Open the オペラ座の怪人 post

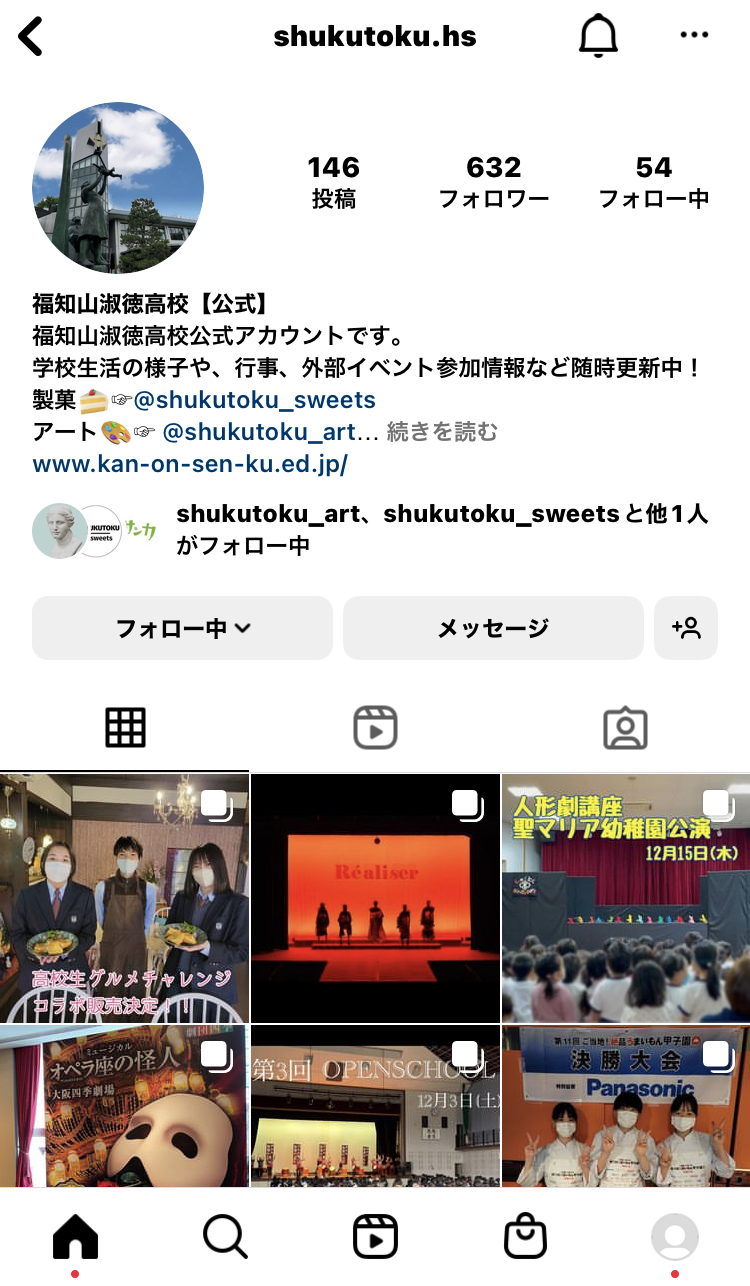[x=124, y=1106]
